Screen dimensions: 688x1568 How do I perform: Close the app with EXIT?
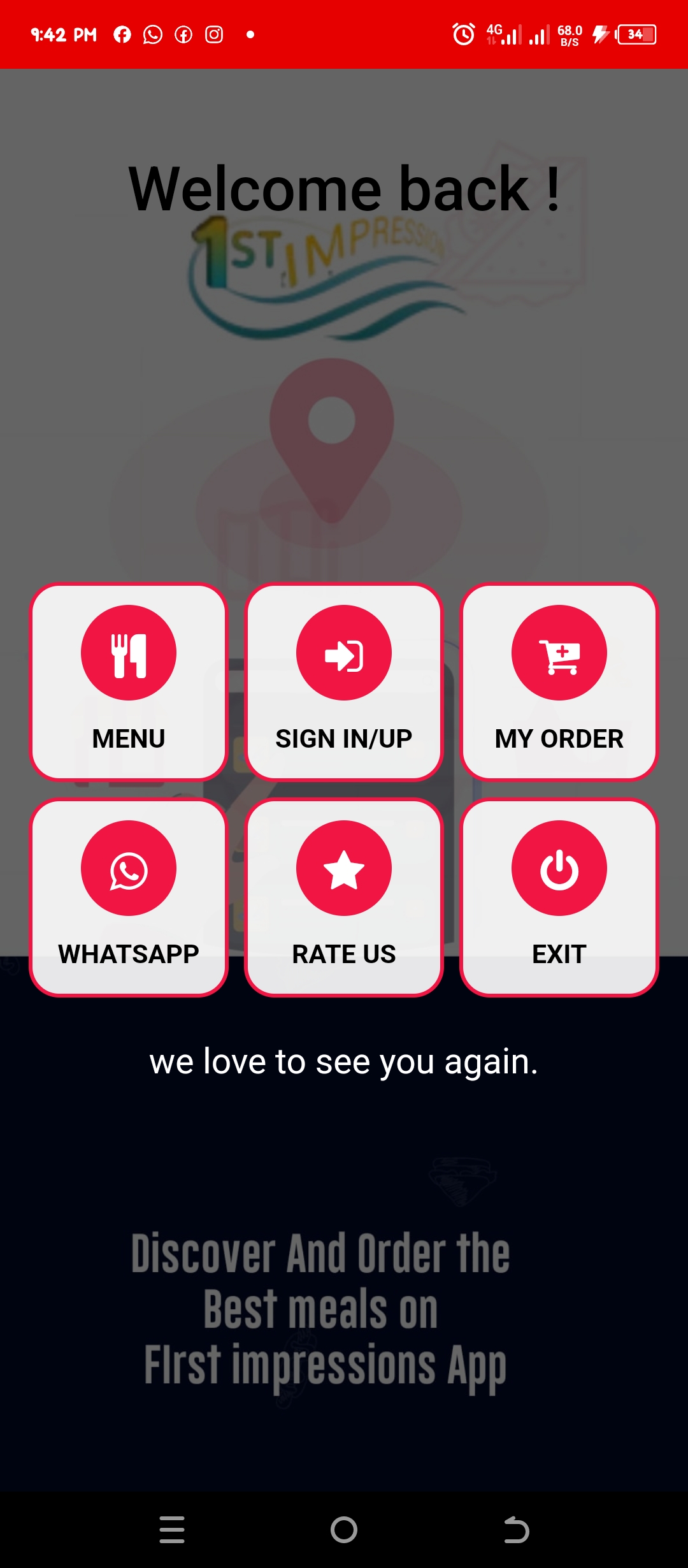pos(559,897)
